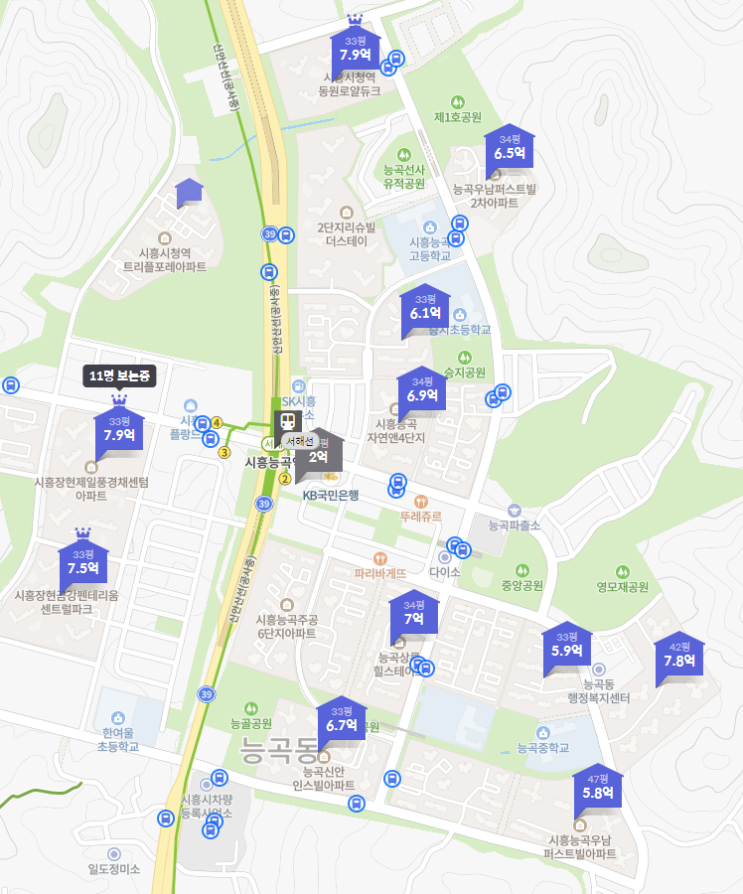Open the 7.8억 42평 price marker
The width and height of the screenshot is (743, 894).
click(679, 657)
